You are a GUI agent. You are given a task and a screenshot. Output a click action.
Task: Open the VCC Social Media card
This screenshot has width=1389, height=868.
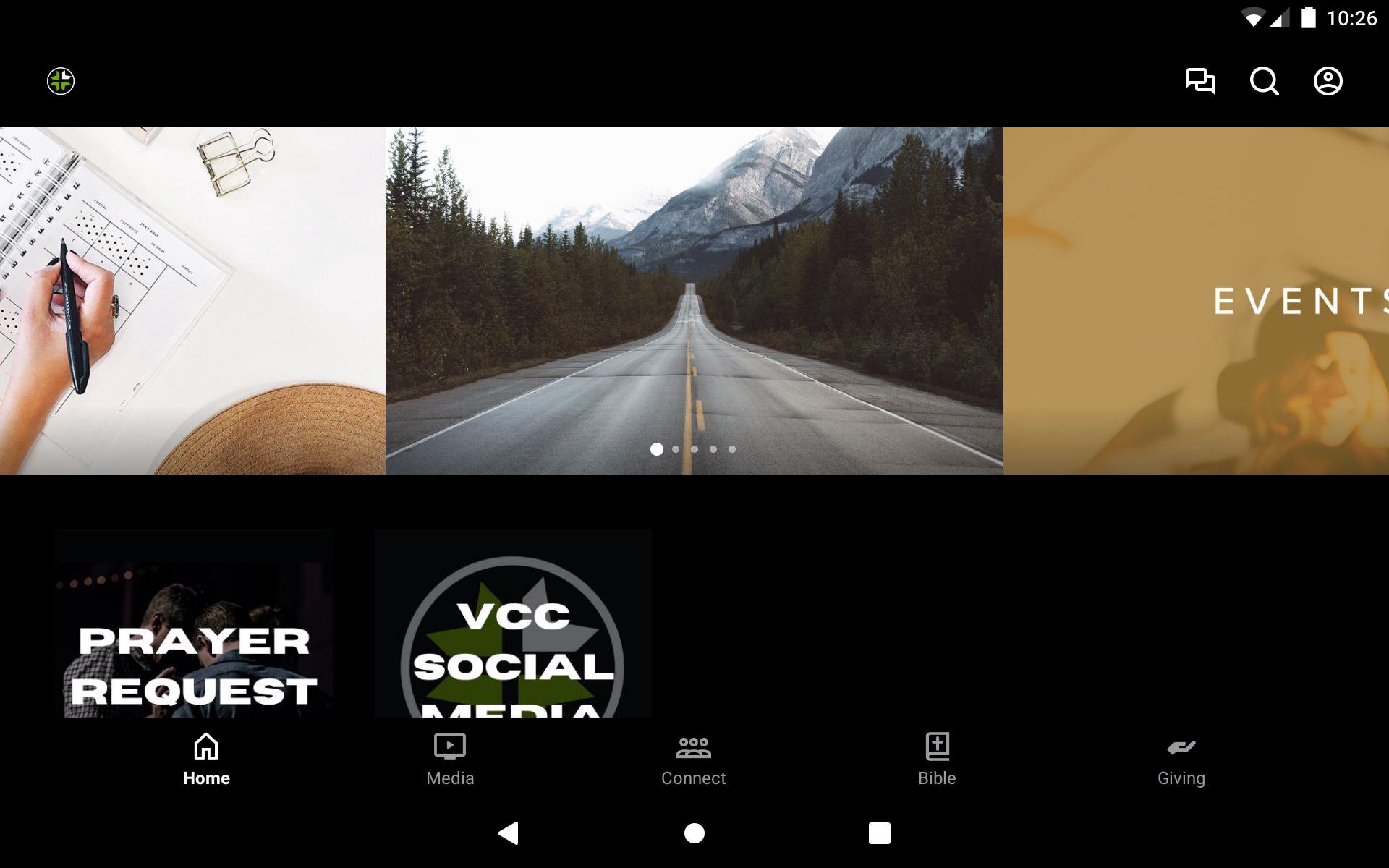tap(513, 624)
